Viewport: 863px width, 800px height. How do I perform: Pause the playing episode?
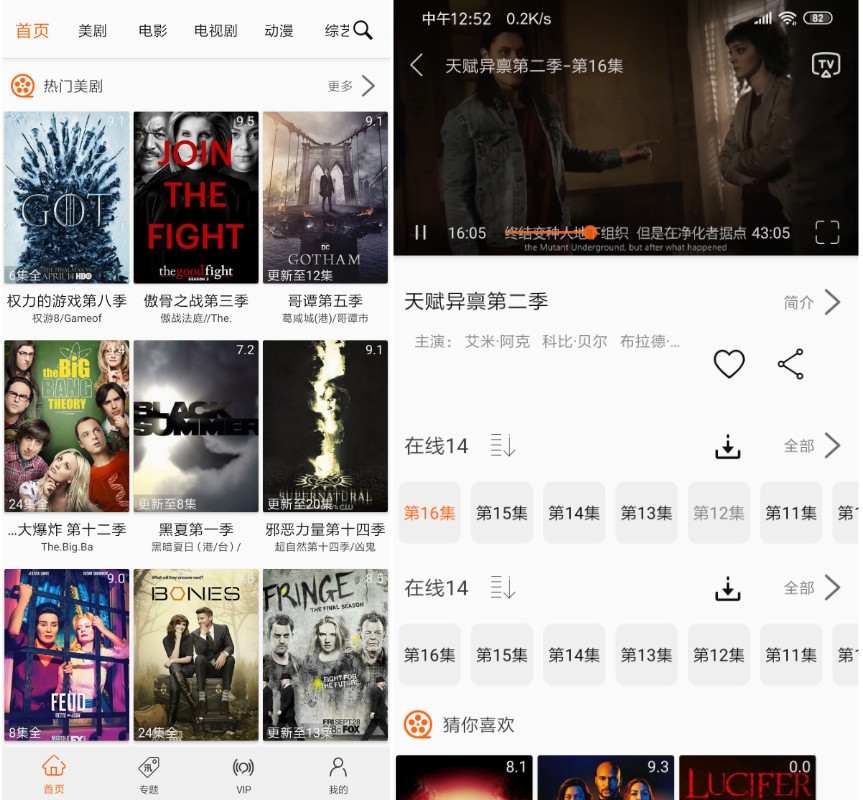pyautogui.click(x=421, y=232)
